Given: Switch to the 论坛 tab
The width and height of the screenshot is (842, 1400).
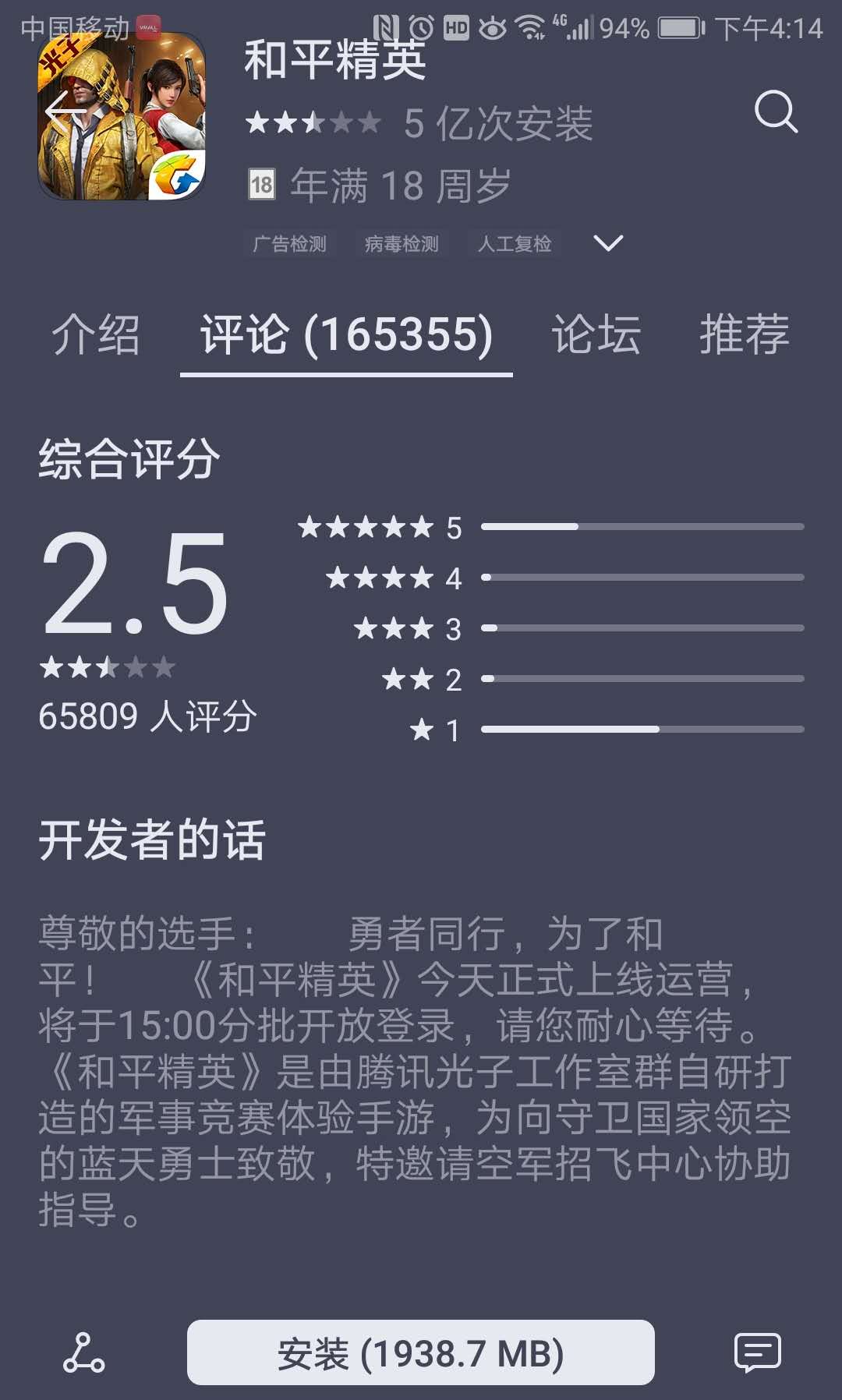Looking at the screenshot, I should [x=596, y=335].
